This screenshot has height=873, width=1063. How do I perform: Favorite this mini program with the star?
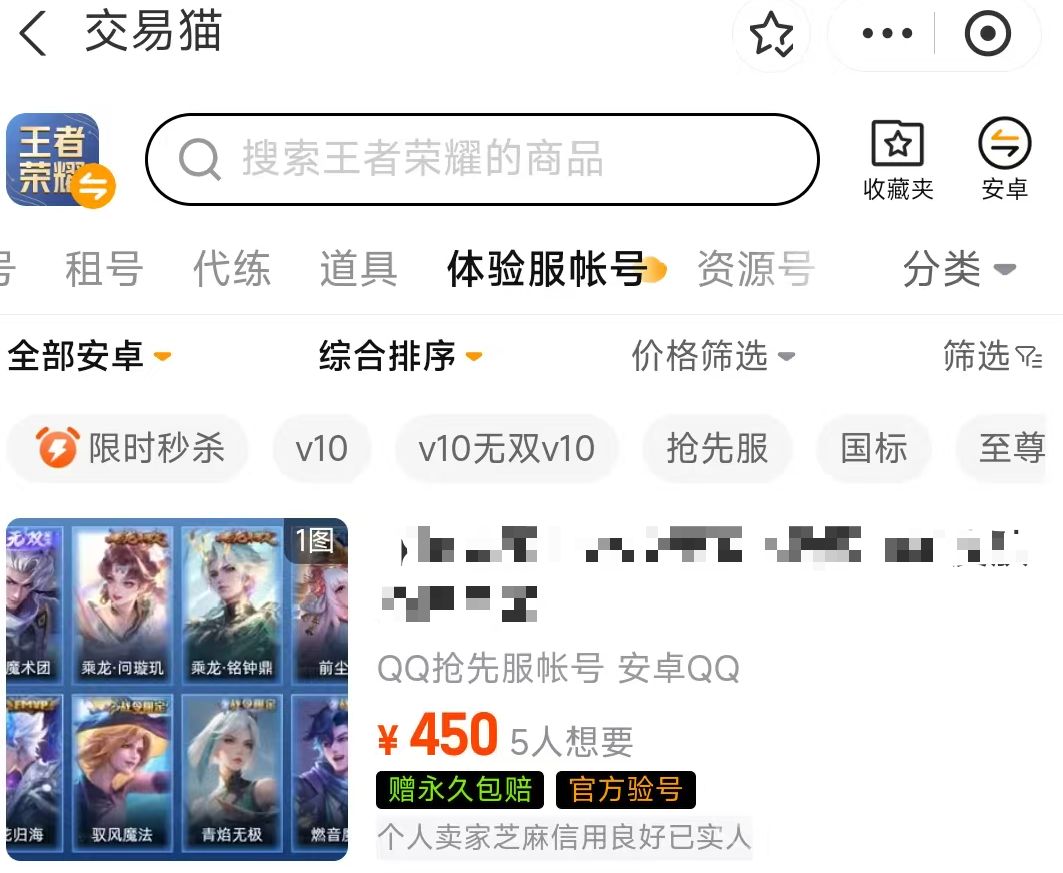(771, 34)
